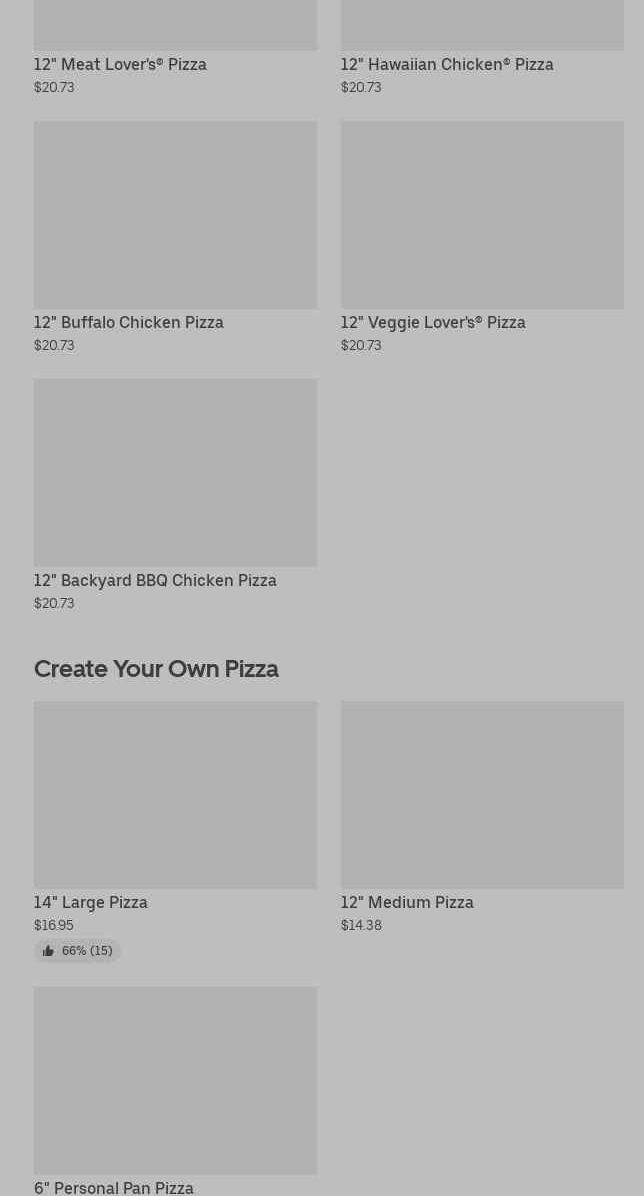Screen dimensions: 644x1196
Task: Open the 12" Meat Lover's Pizza item
Action: 120,64
